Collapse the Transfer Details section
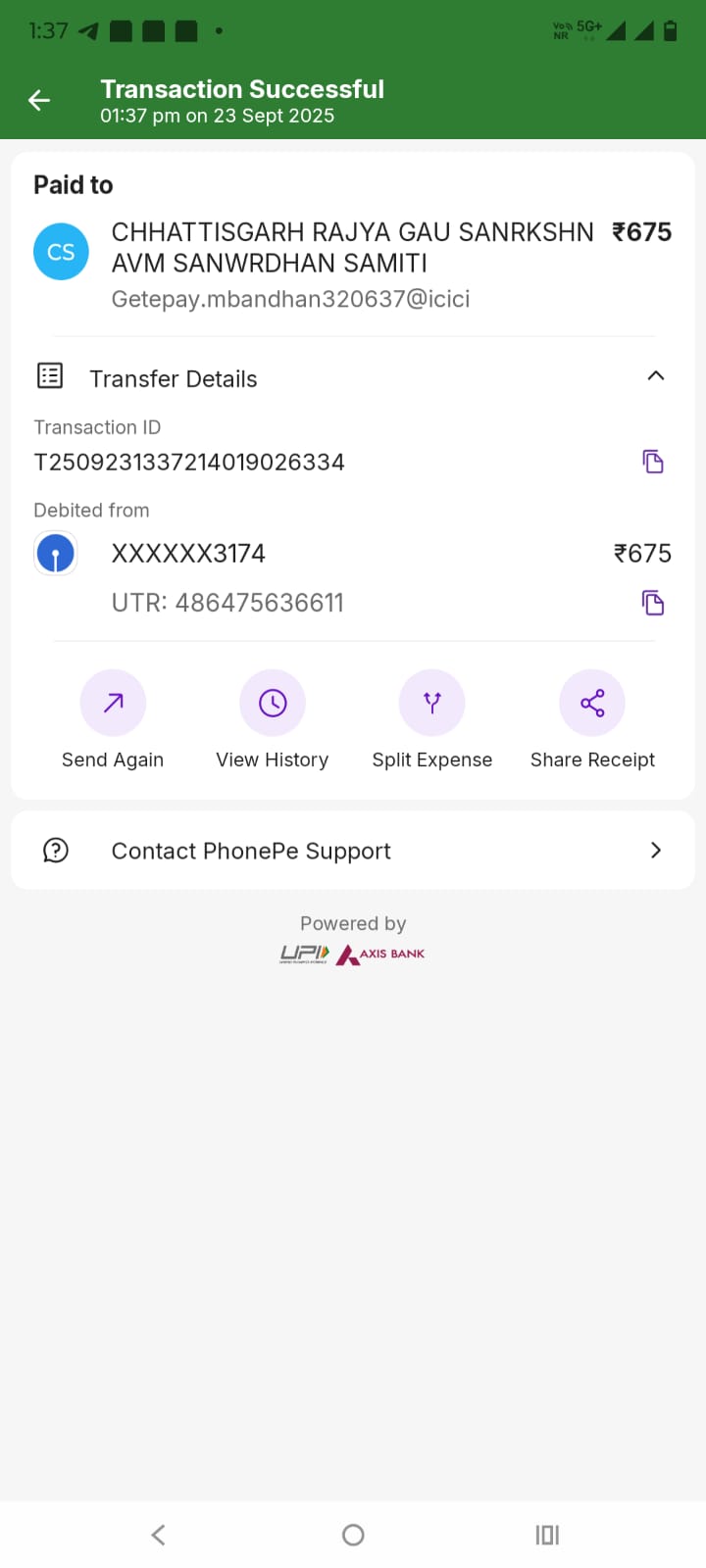 [656, 376]
